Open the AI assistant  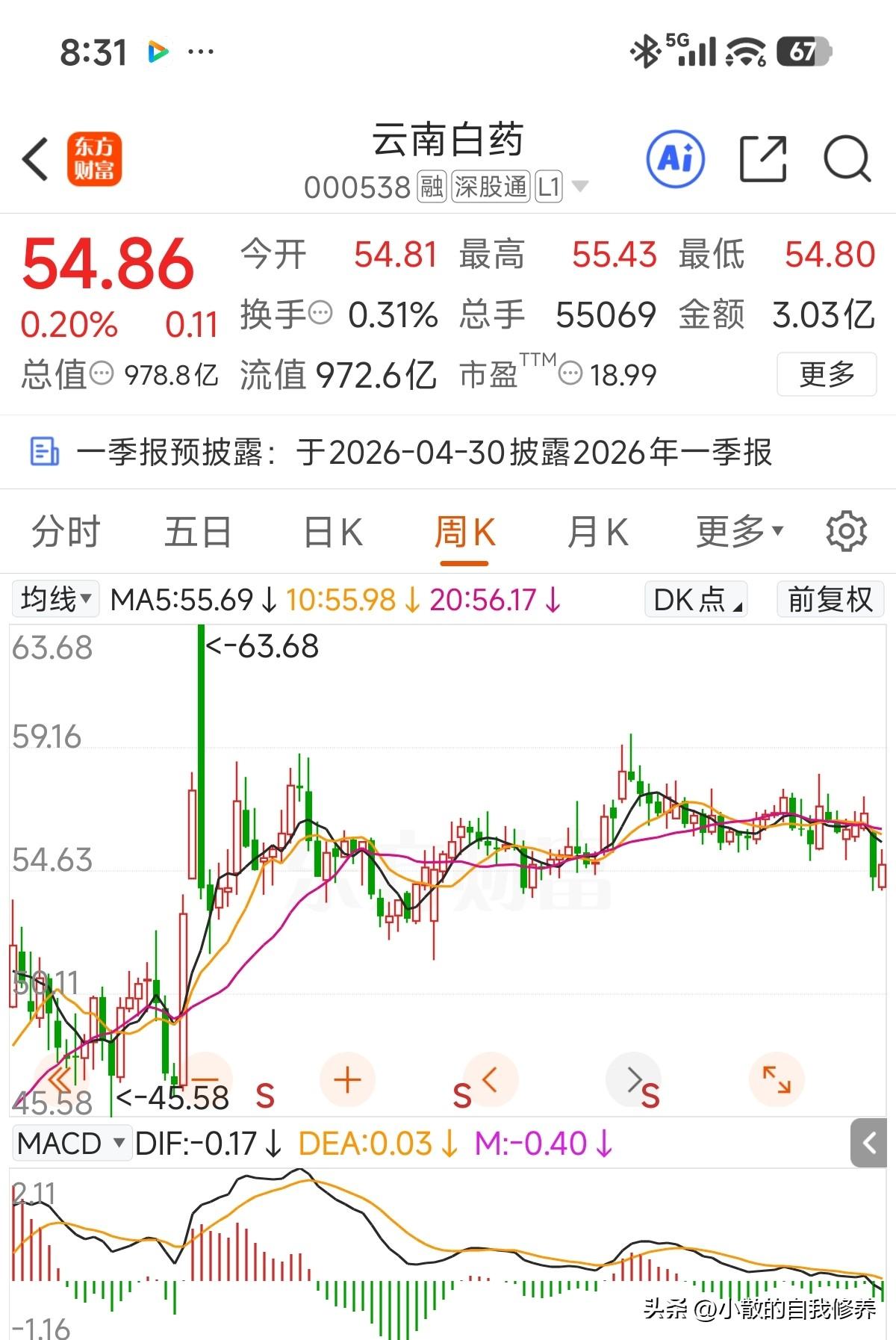(676, 159)
